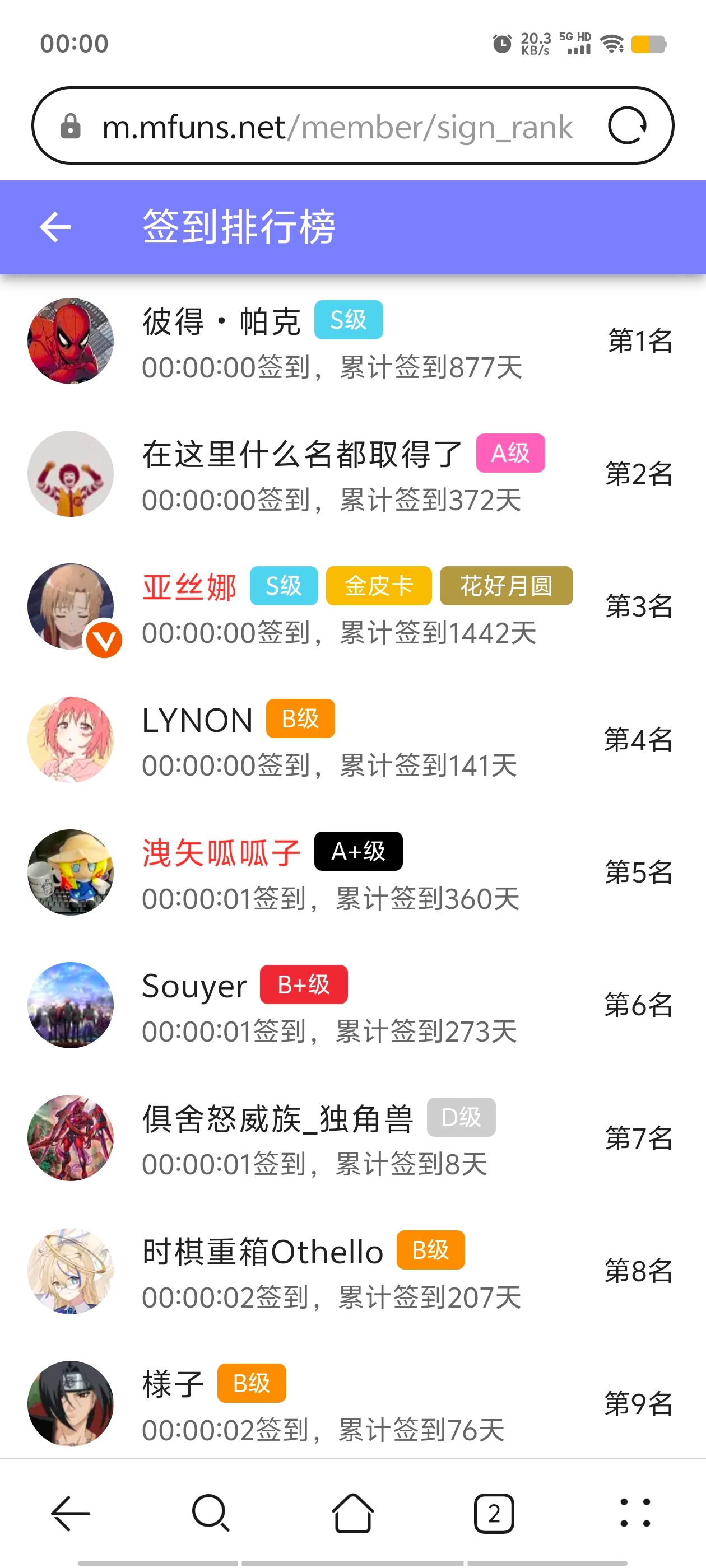Screen dimensions: 706x1568
Task: Tap the Souyer ranking row
Action: click(x=332, y=1004)
